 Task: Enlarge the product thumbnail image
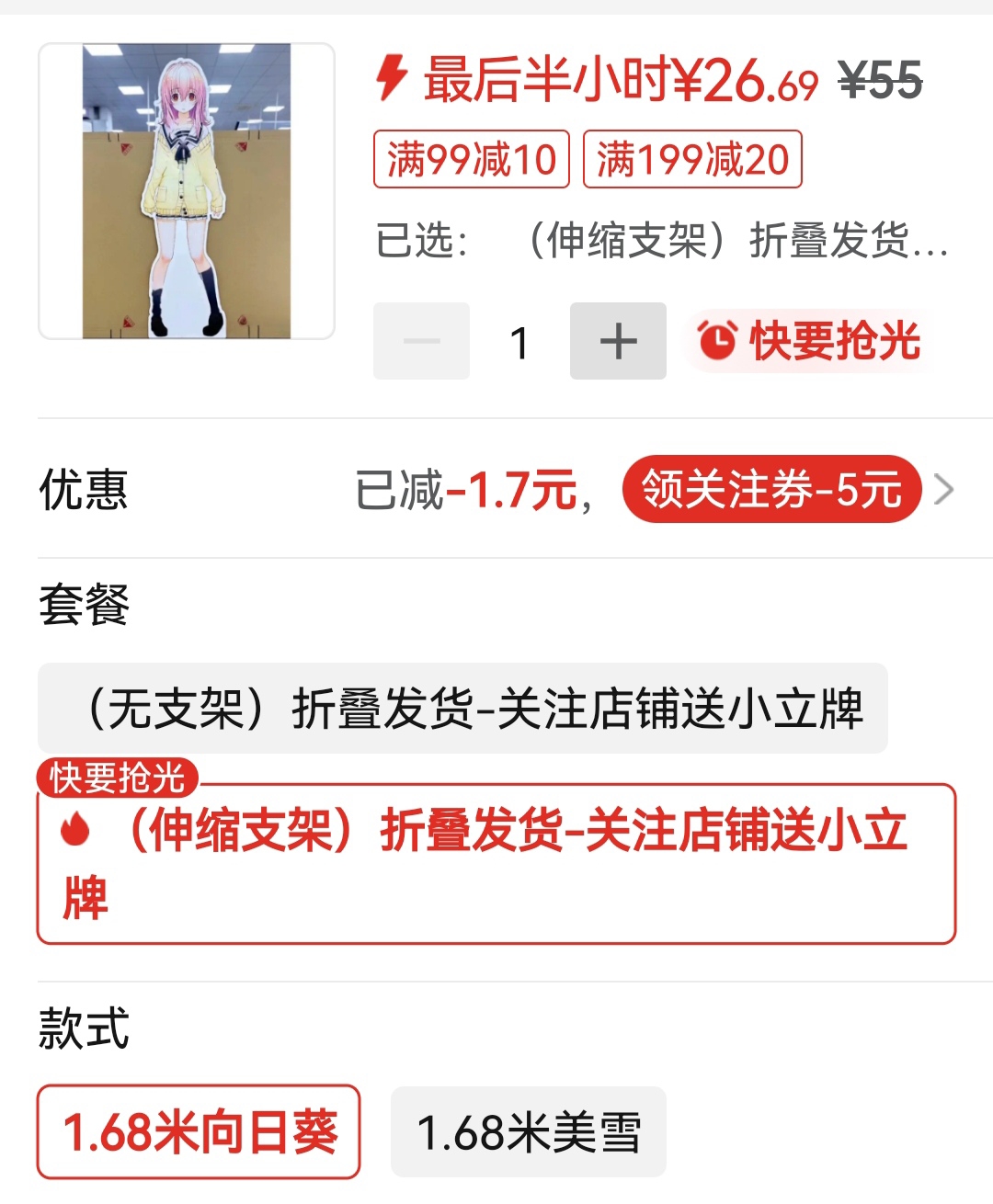[187, 191]
